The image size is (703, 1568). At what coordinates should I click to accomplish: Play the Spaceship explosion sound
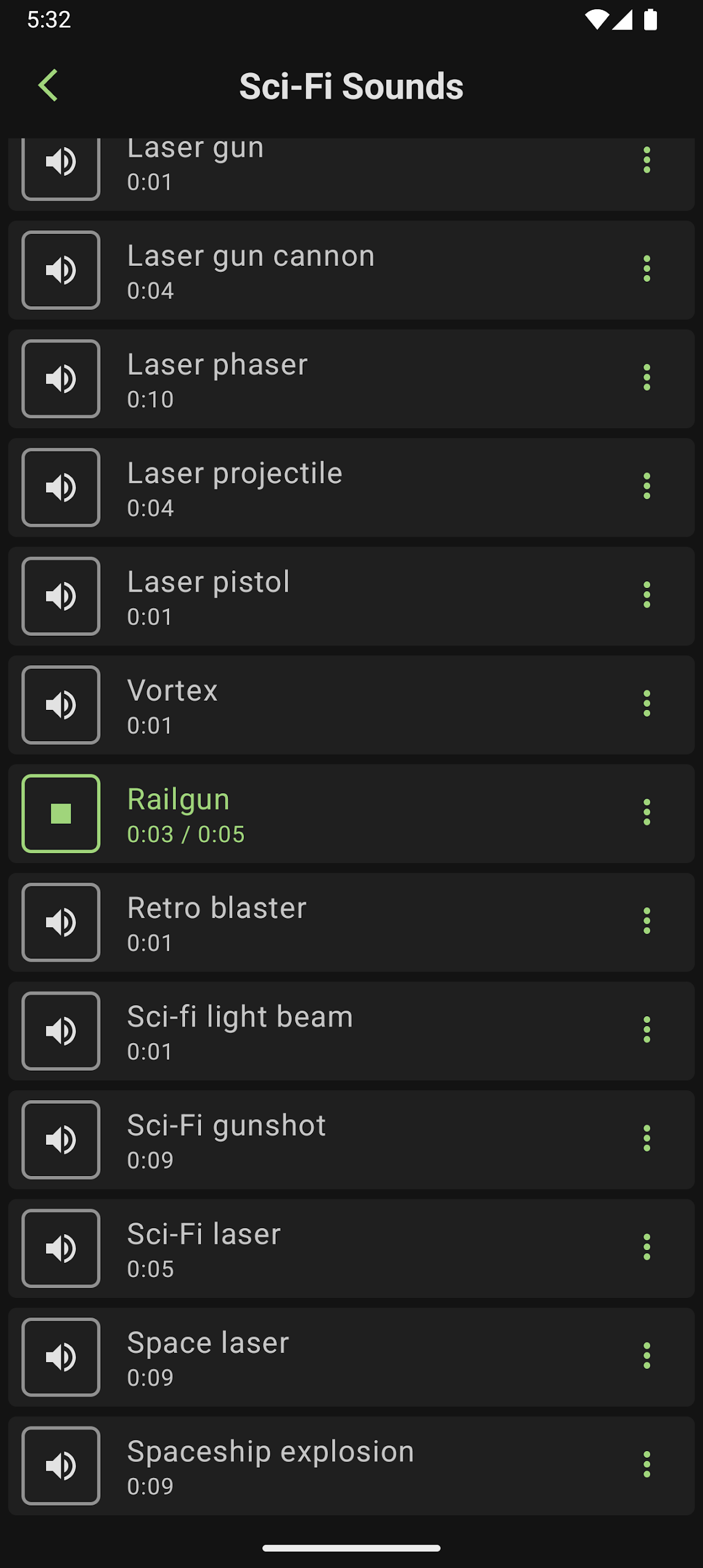(61, 1466)
